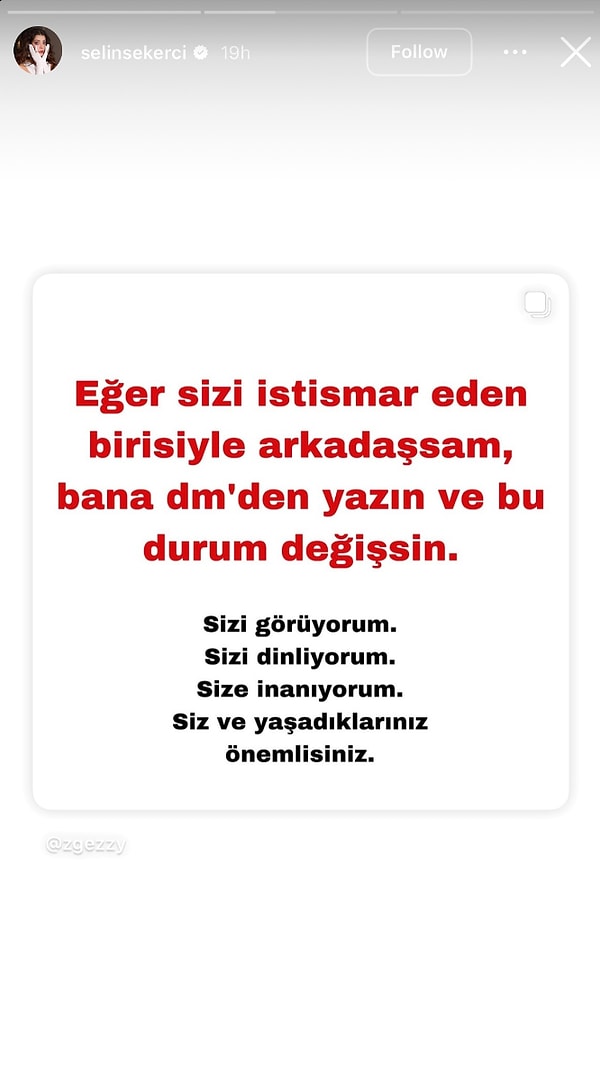Follow selinsekerci
The image size is (600, 1075).
click(x=419, y=52)
